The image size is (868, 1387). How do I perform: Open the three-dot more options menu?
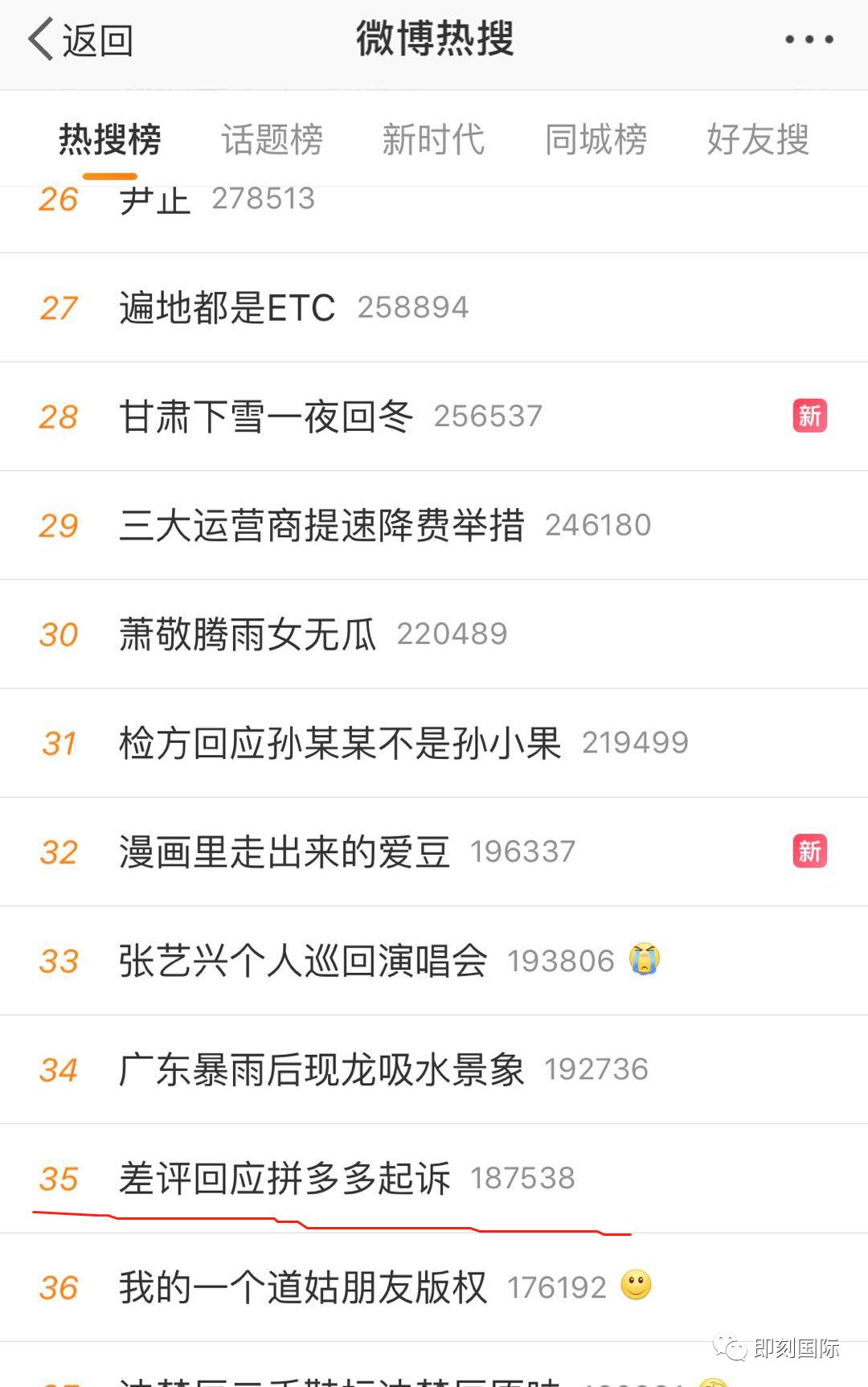(809, 39)
